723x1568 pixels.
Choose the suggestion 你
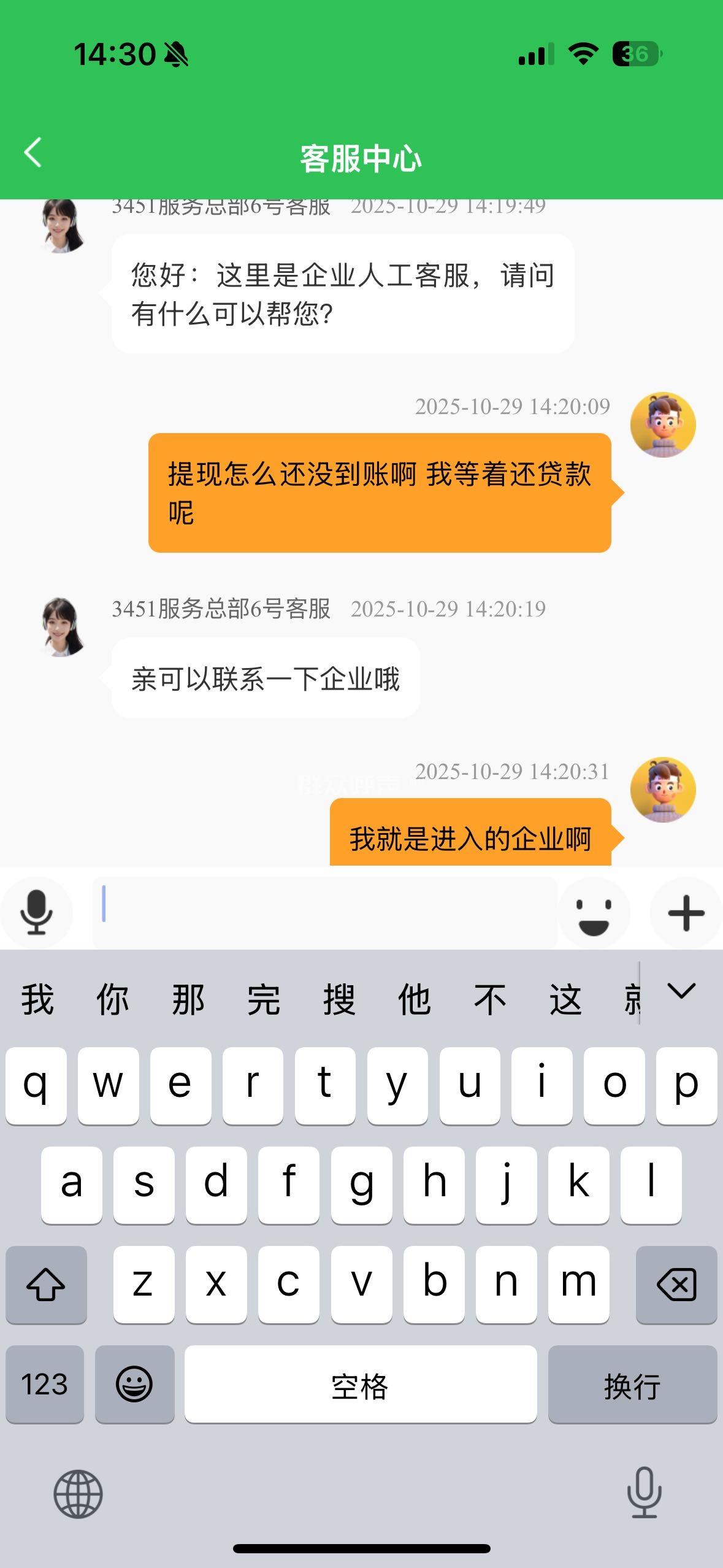(x=113, y=999)
